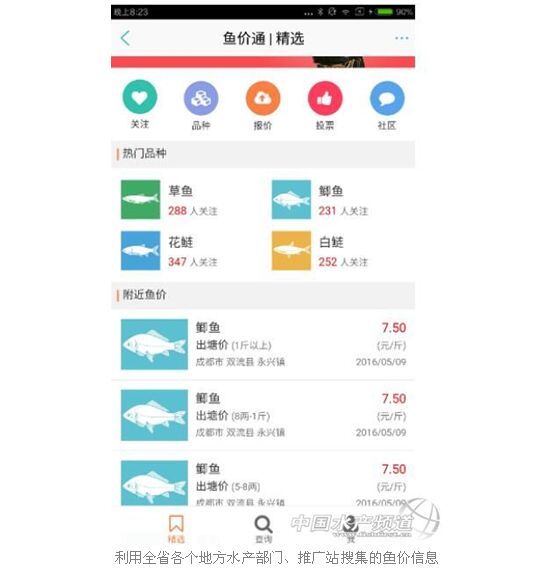
Task: Open the 品种 species shortcut
Action: pyautogui.click(x=201, y=106)
